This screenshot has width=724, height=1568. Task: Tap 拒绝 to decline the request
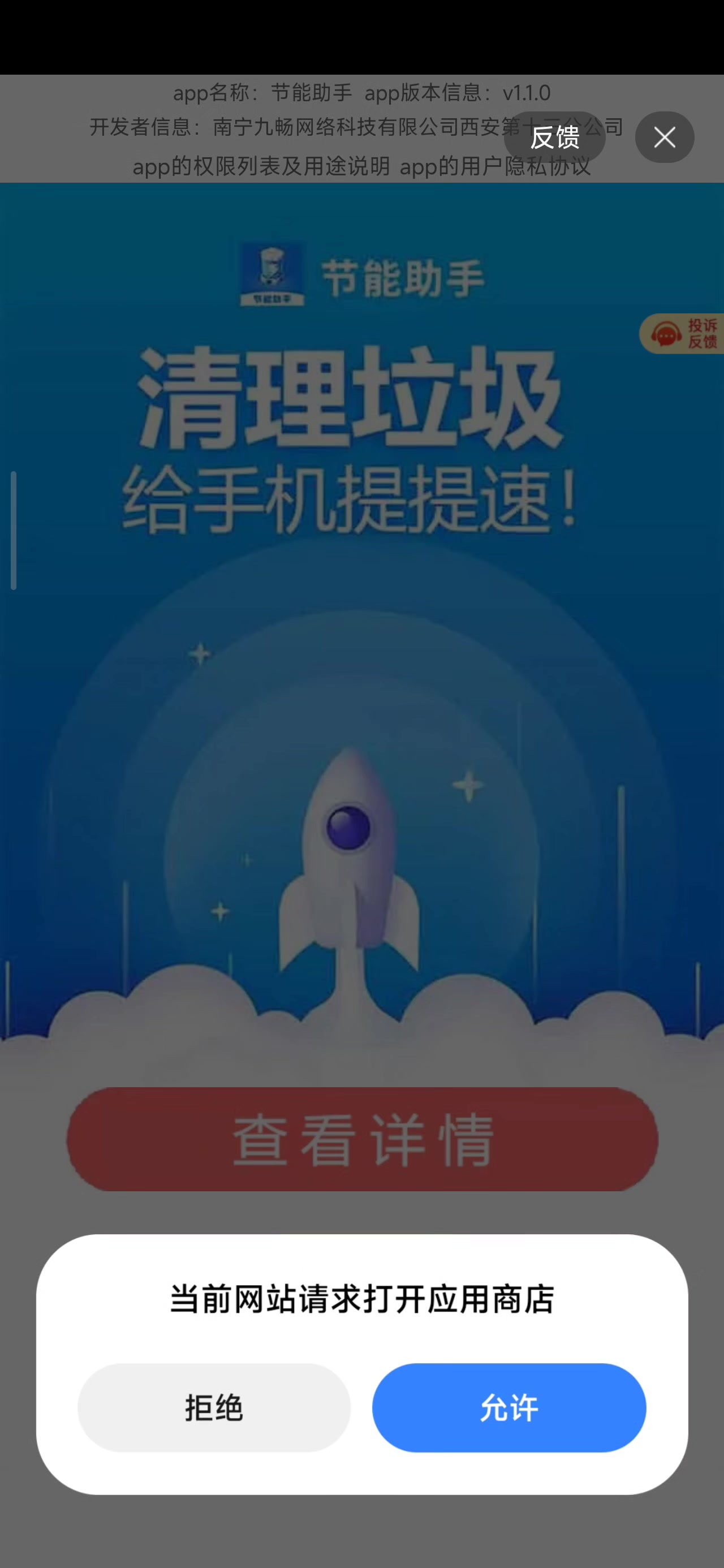[214, 1407]
